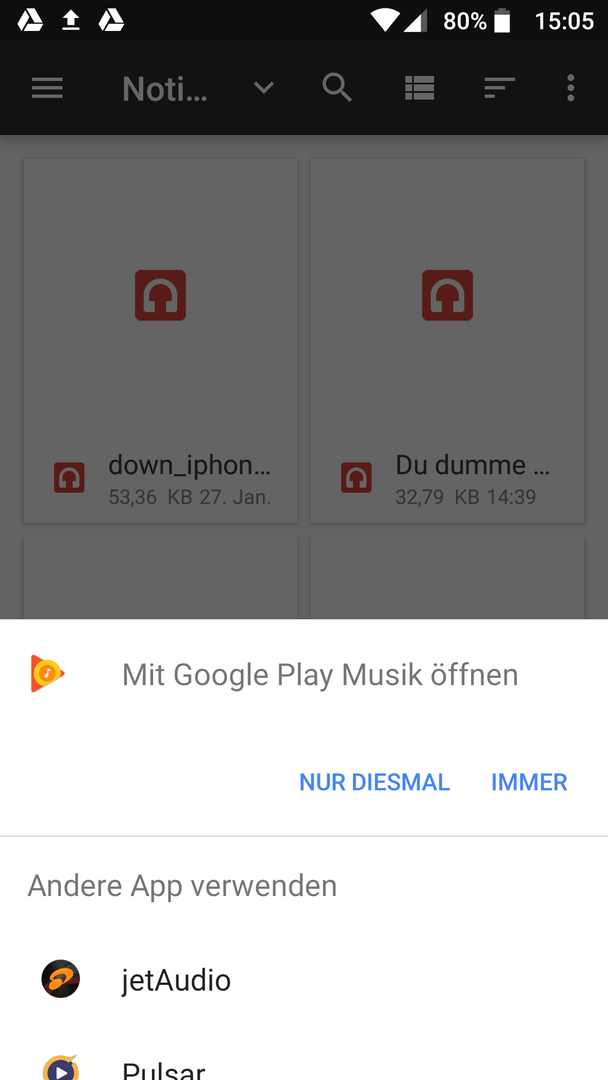The width and height of the screenshot is (608, 1080).
Task: Open the overflow menu
Action: pyautogui.click(x=570, y=88)
